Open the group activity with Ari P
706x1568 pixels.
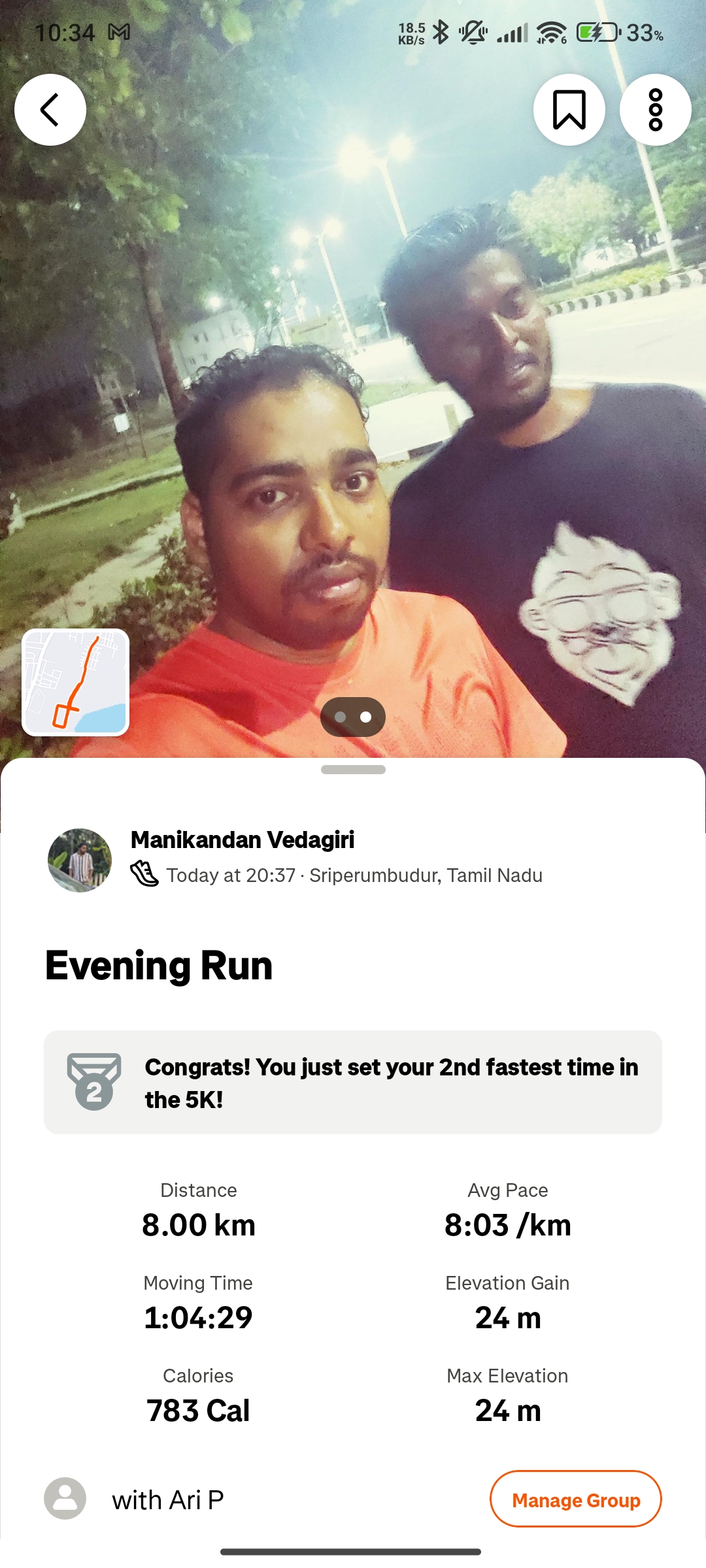167,1499
